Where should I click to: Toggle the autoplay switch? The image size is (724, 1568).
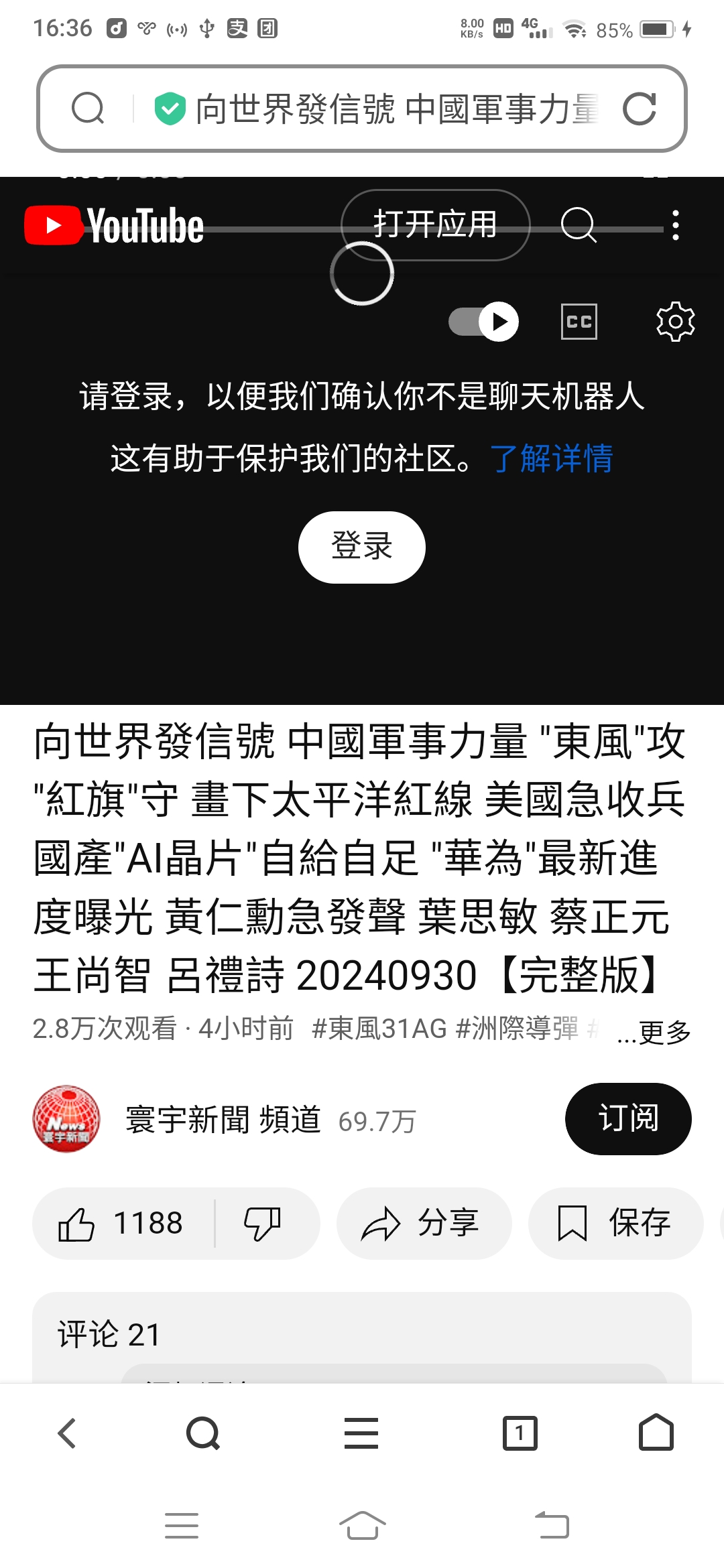(x=484, y=322)
